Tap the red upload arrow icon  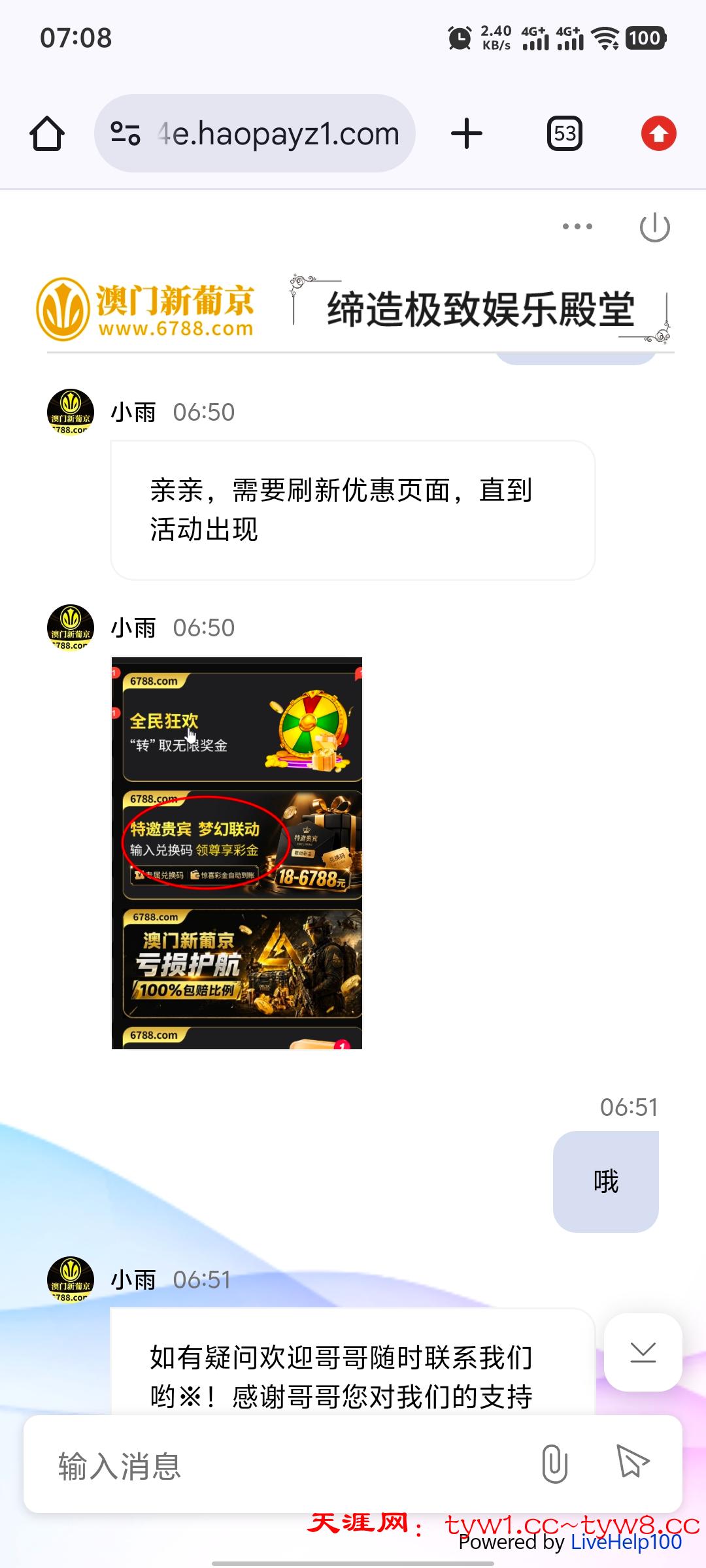pyautogui.click(x=658, y=134)
